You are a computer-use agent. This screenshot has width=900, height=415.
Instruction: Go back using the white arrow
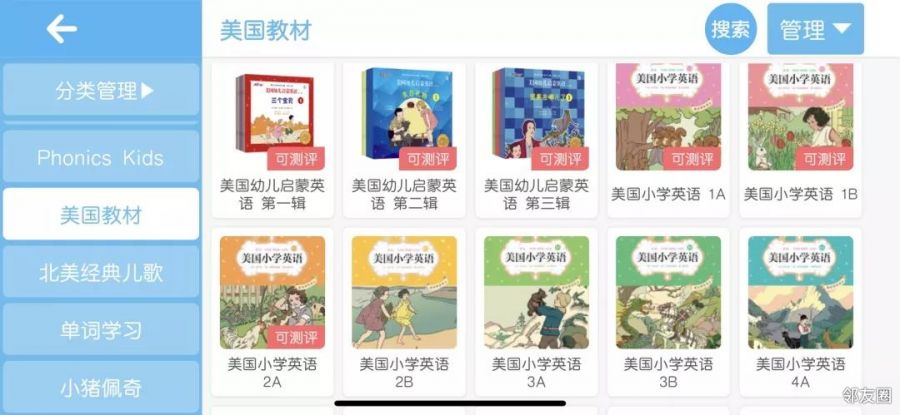[61, 30]
